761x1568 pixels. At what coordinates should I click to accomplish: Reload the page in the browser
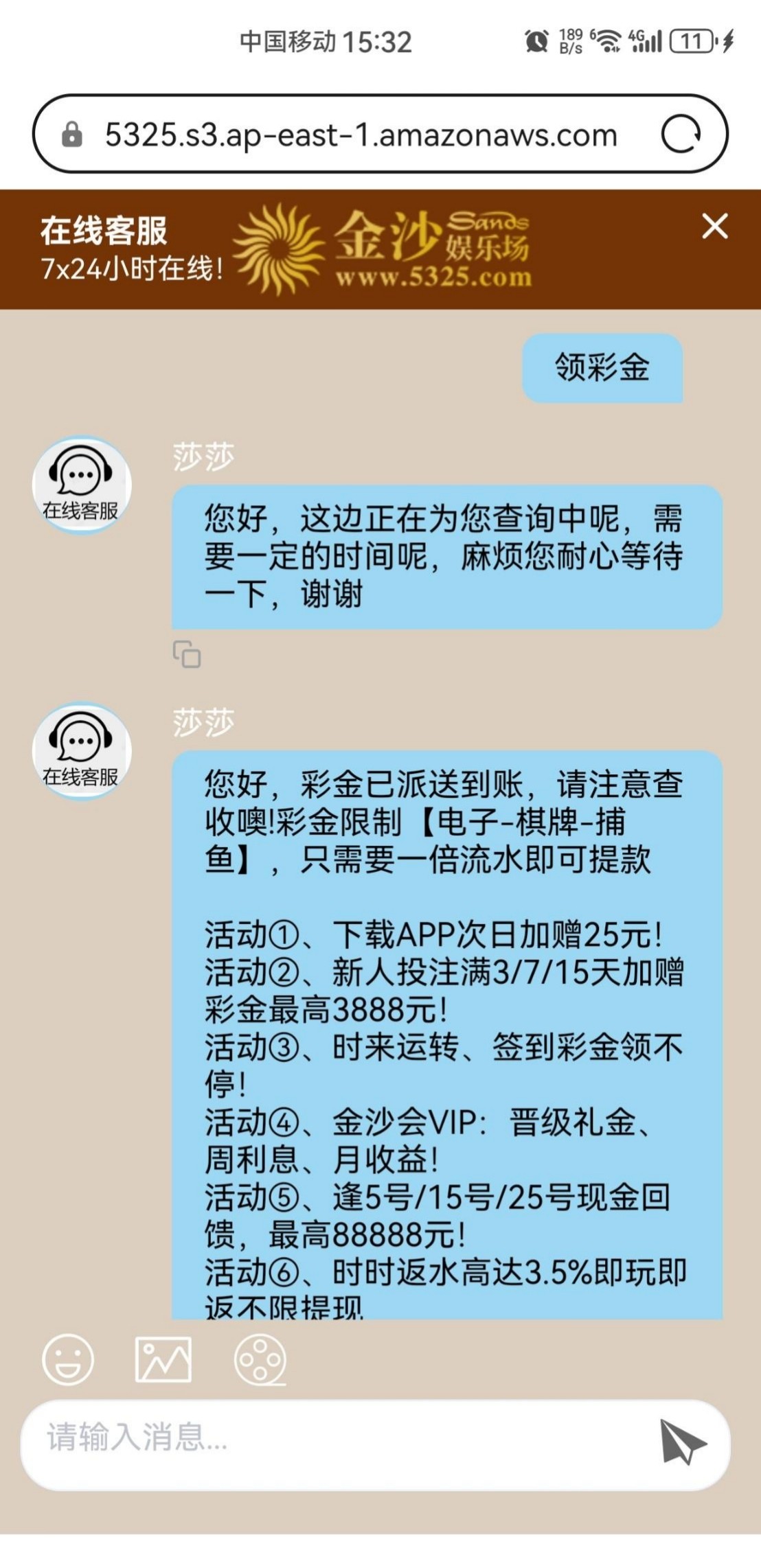coord(680,134)
